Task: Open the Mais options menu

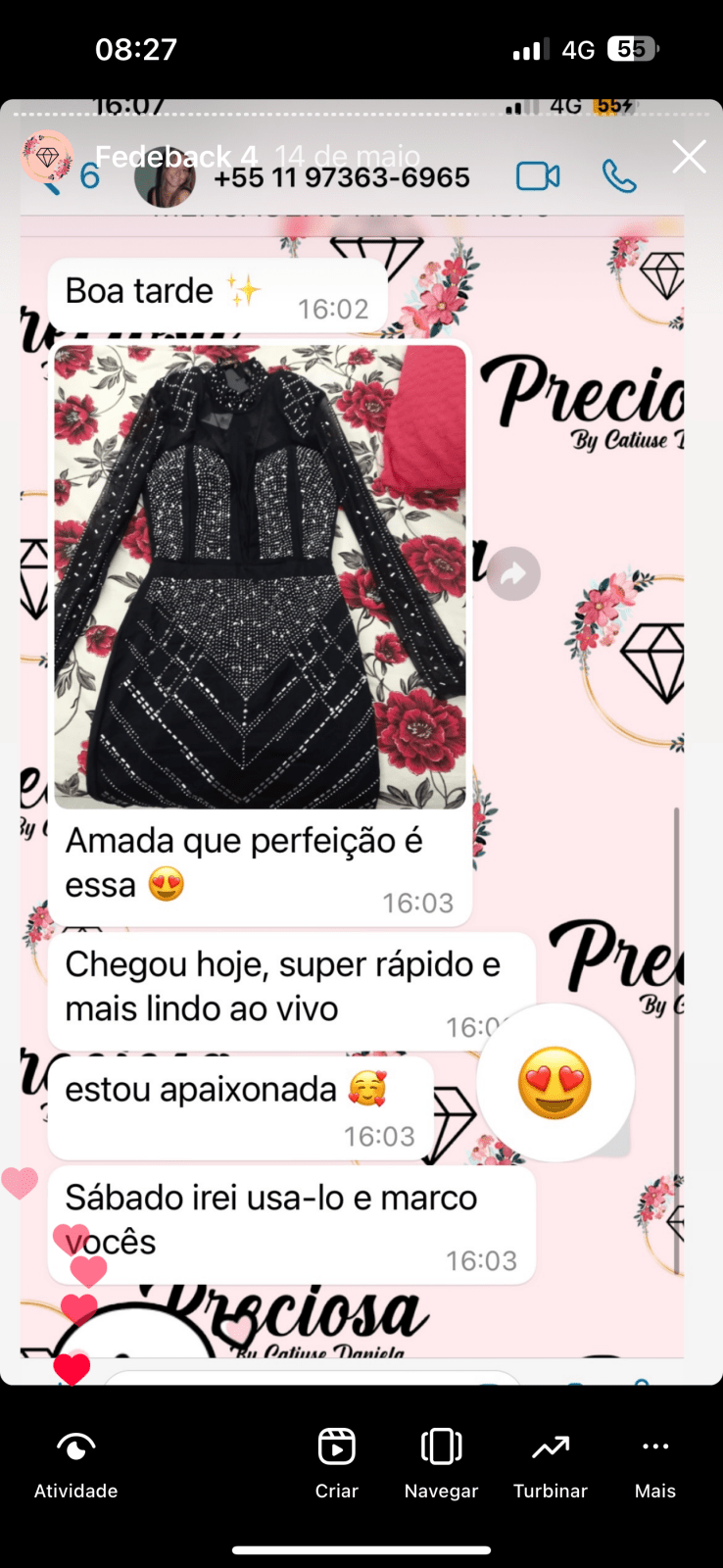Action: [x=654, y=1461]
